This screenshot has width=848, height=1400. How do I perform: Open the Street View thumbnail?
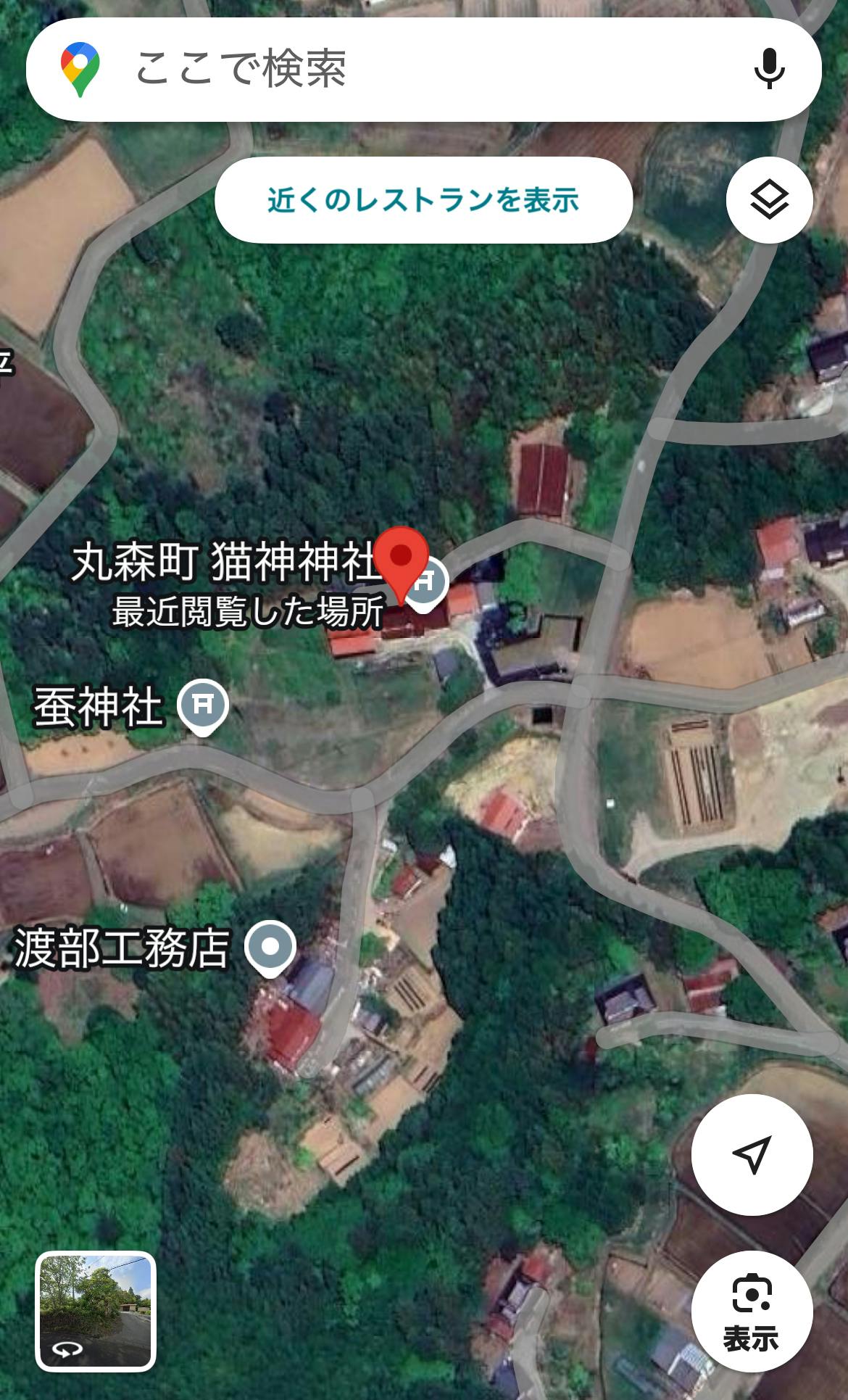96,1311
